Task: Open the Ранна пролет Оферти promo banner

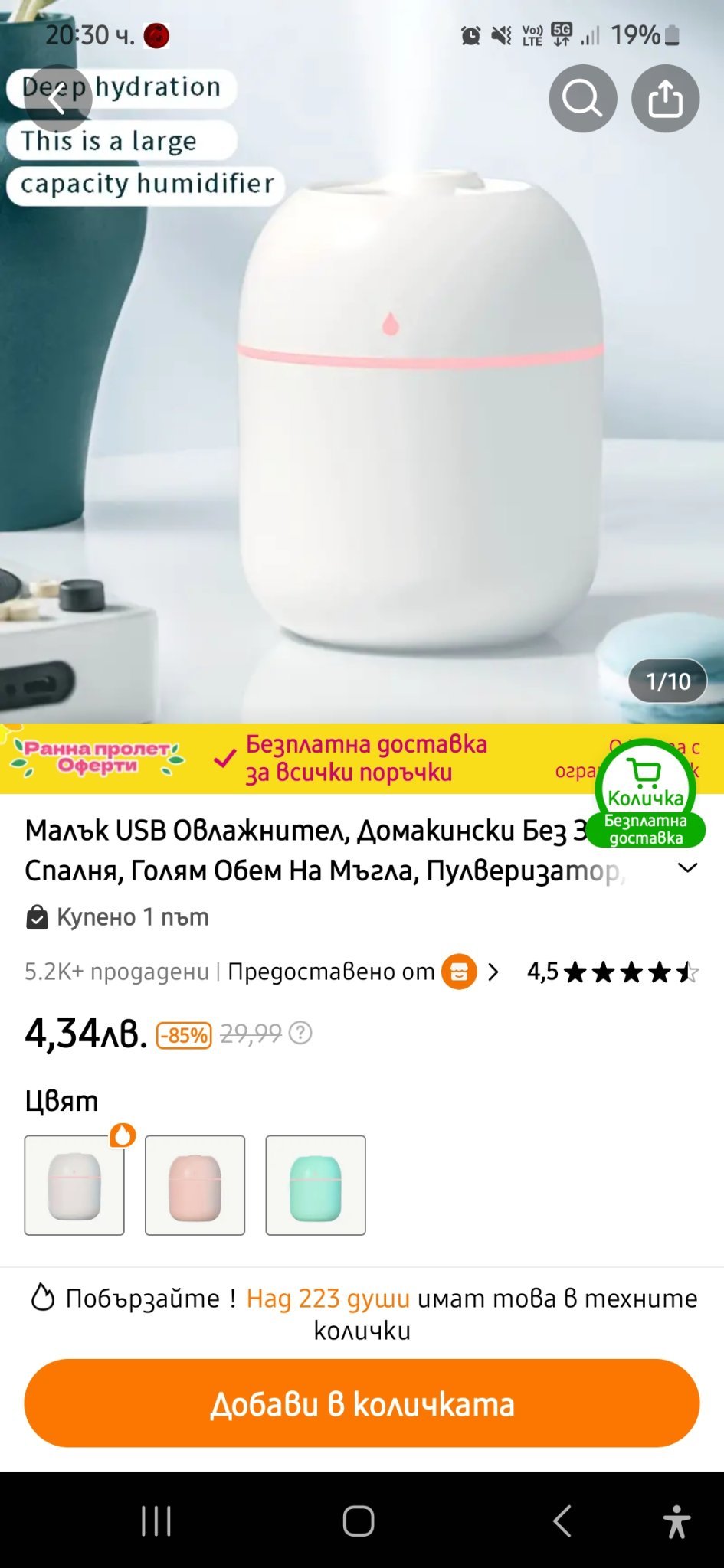Action: click(x=98, y=758)
